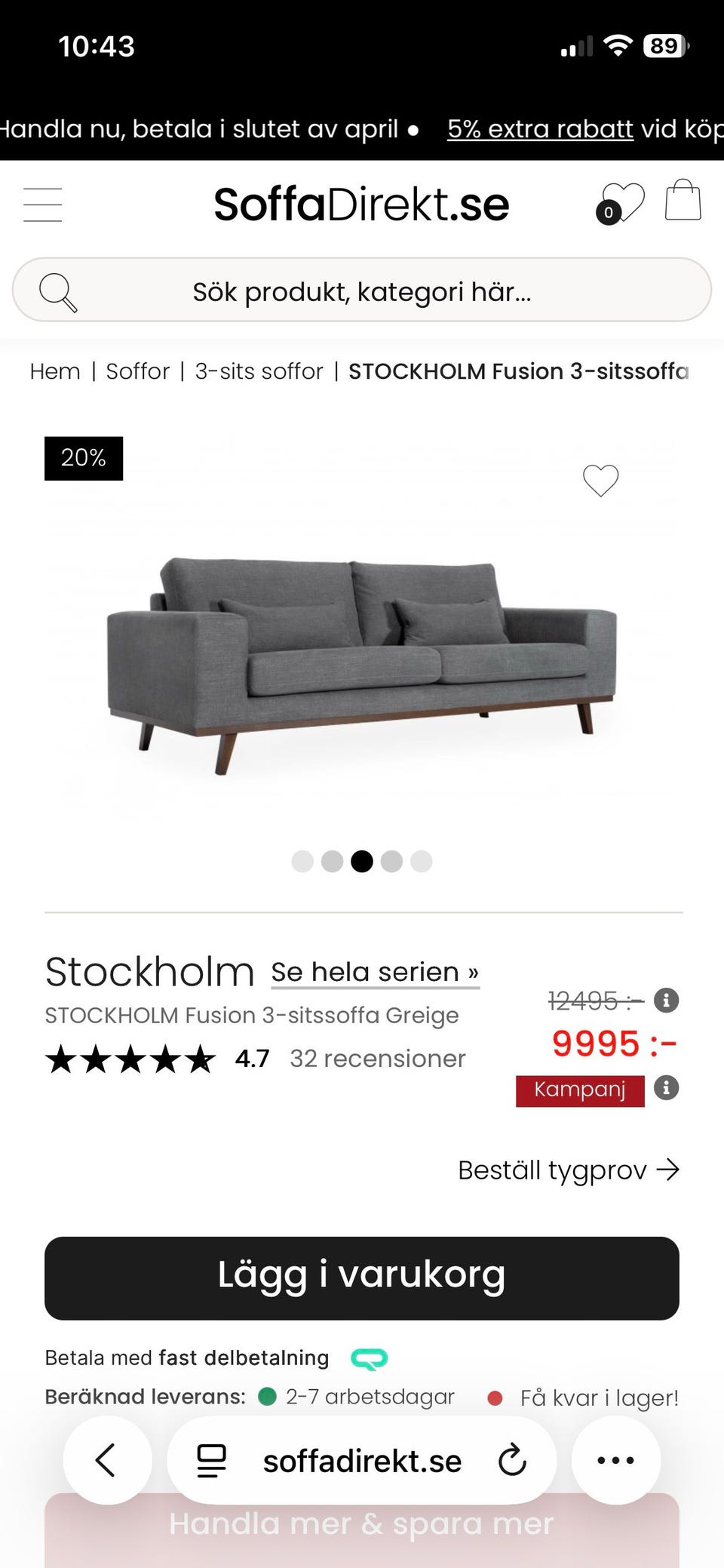The height and width of the screenshot is (1568, 724).
Task: Select the fifth carousel dot under the sofa
Action: [421, 861]
